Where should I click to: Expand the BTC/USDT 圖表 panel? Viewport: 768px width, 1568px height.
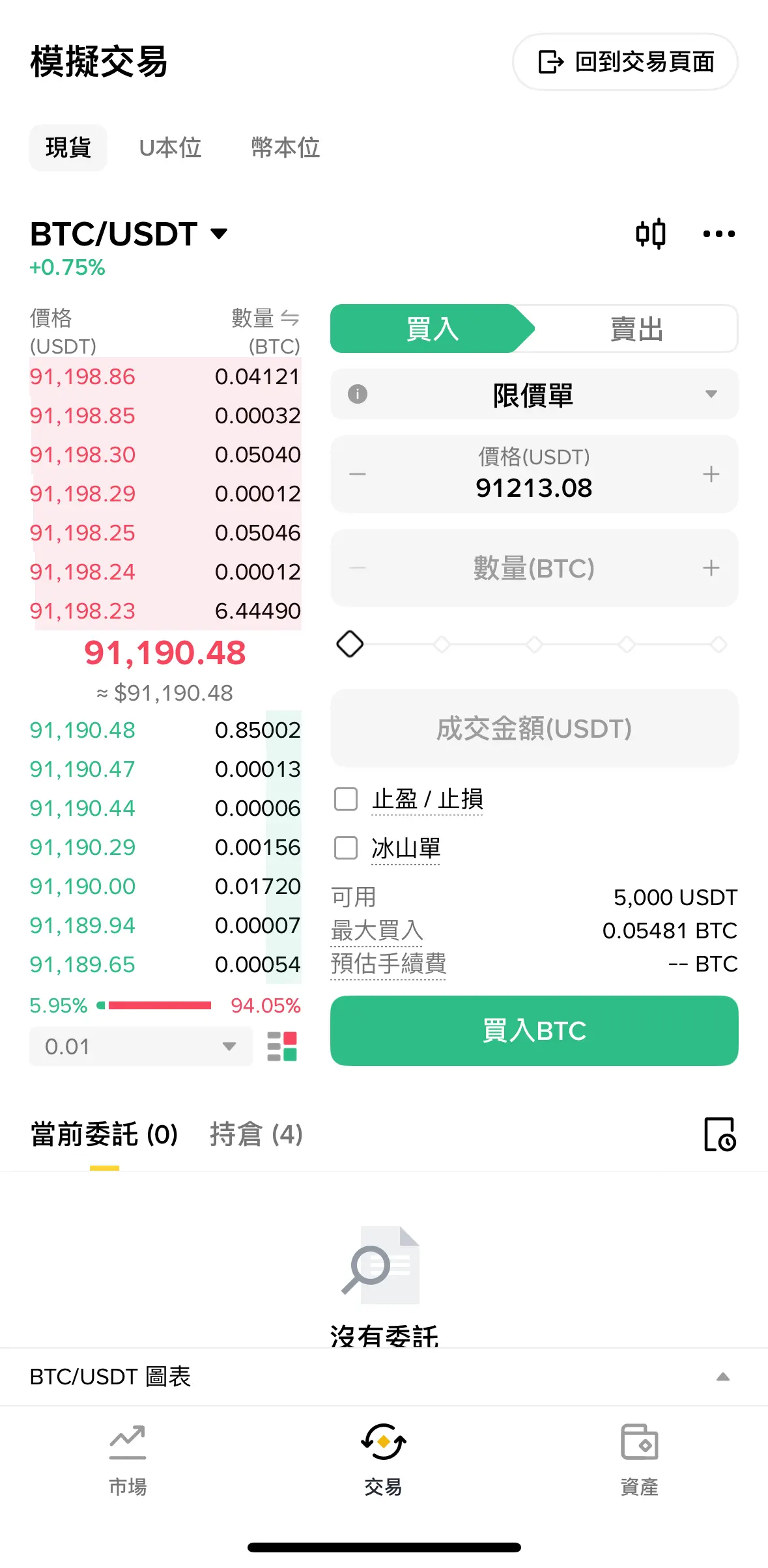point(722,1377)
